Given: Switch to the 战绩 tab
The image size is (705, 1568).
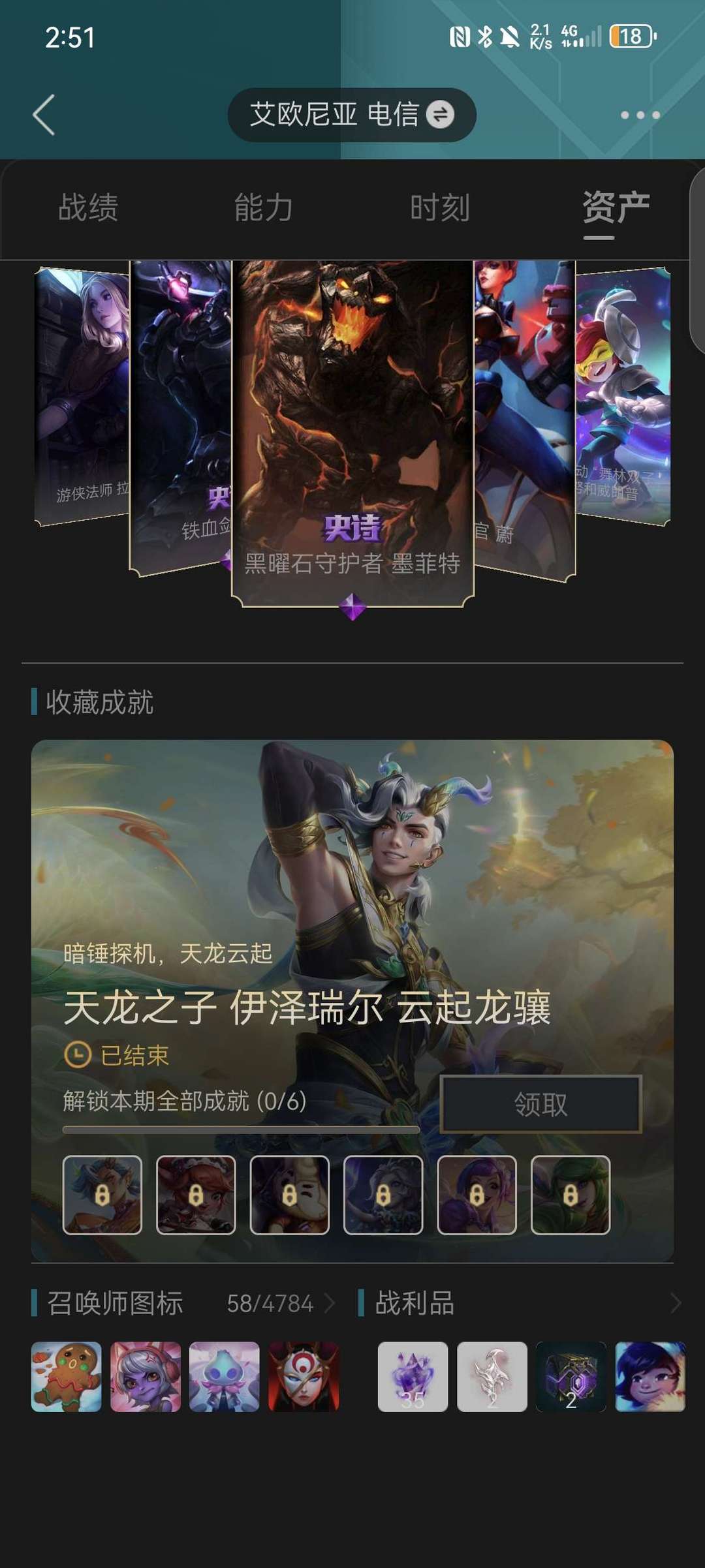Looking at the screenshot, I should pos(88,208).
